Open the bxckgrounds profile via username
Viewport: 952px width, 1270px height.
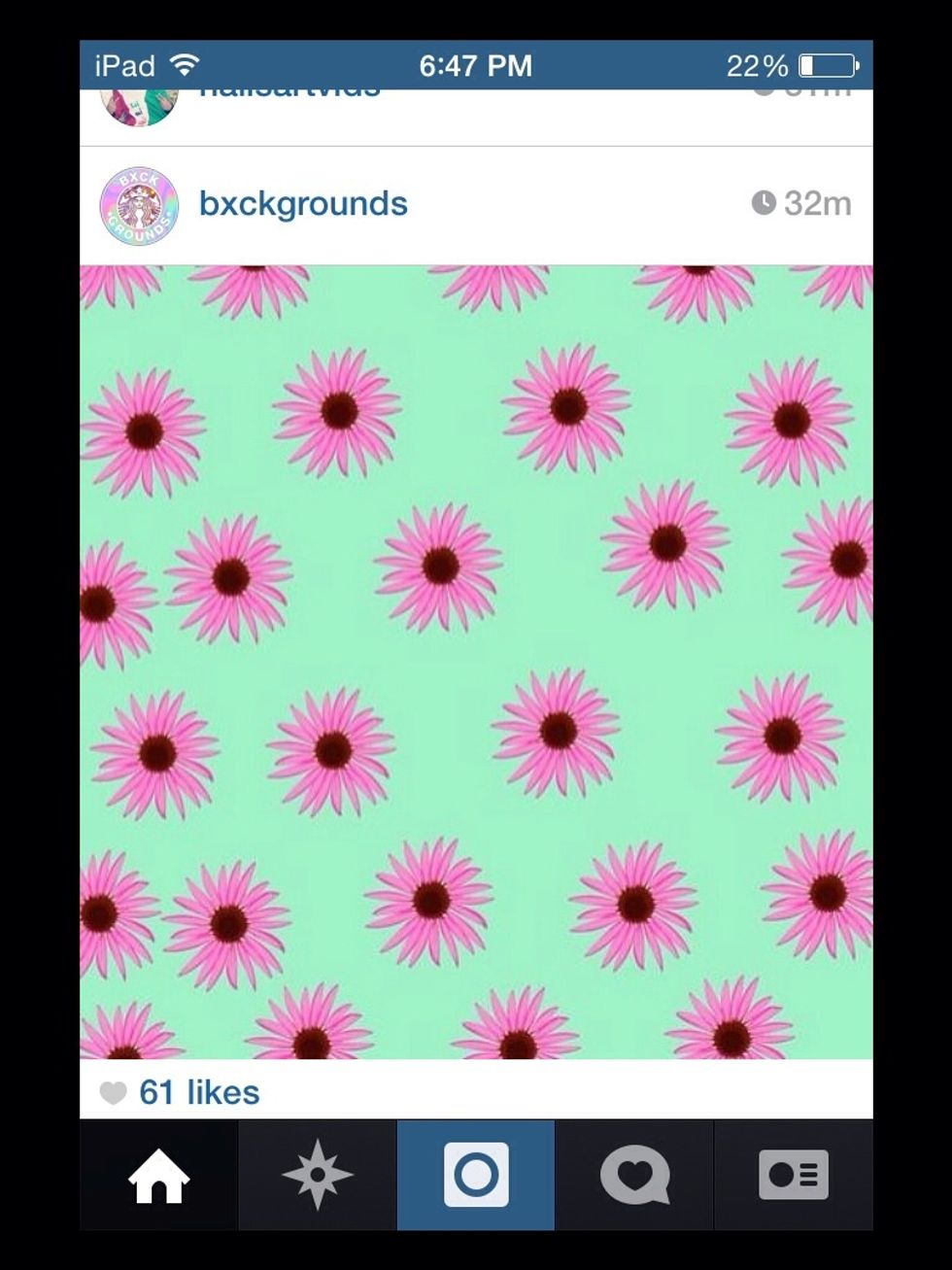coord(303,204)
